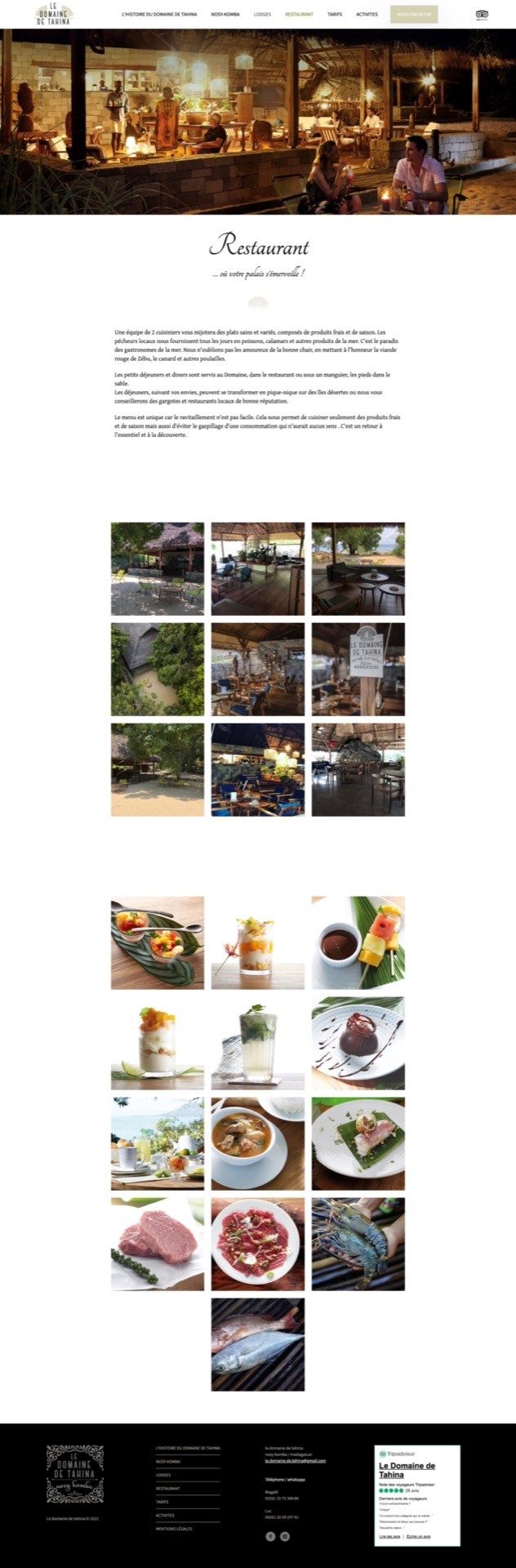Tap the footer email address link
The width and height of the screenshot is (516, 1568).
click(295, 1461)
